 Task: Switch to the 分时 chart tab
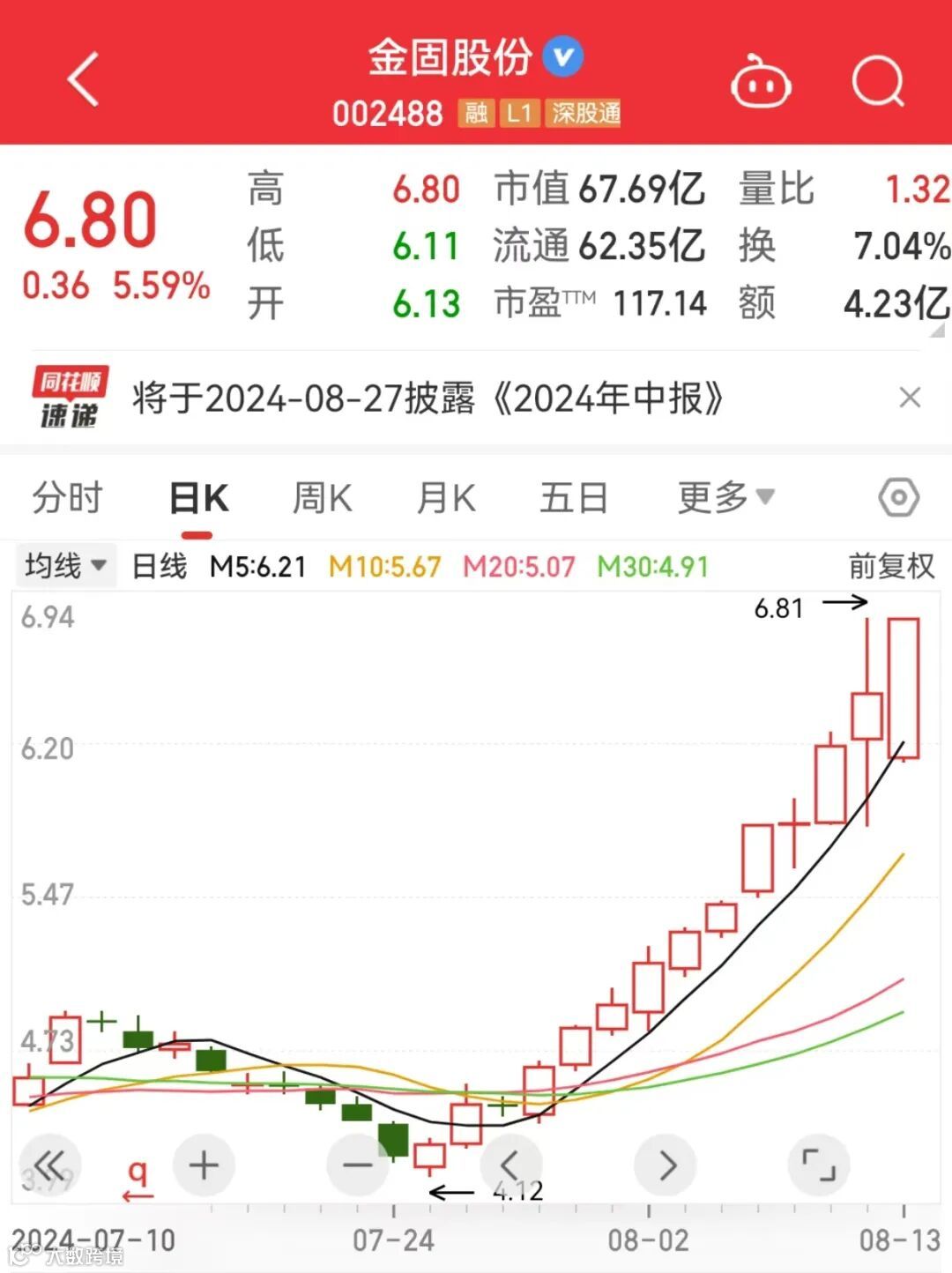pos(68,498)
